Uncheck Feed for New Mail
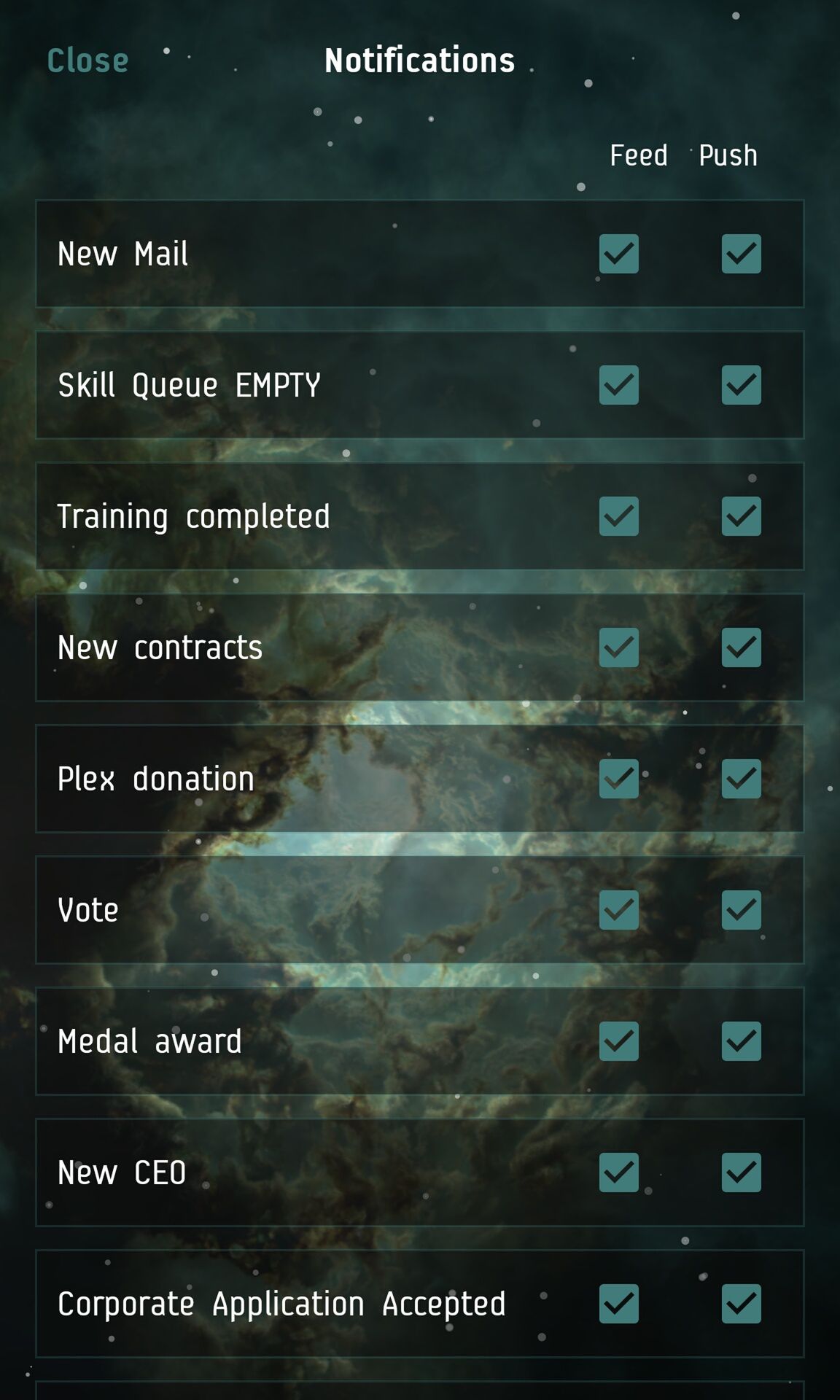 (619, 254)
